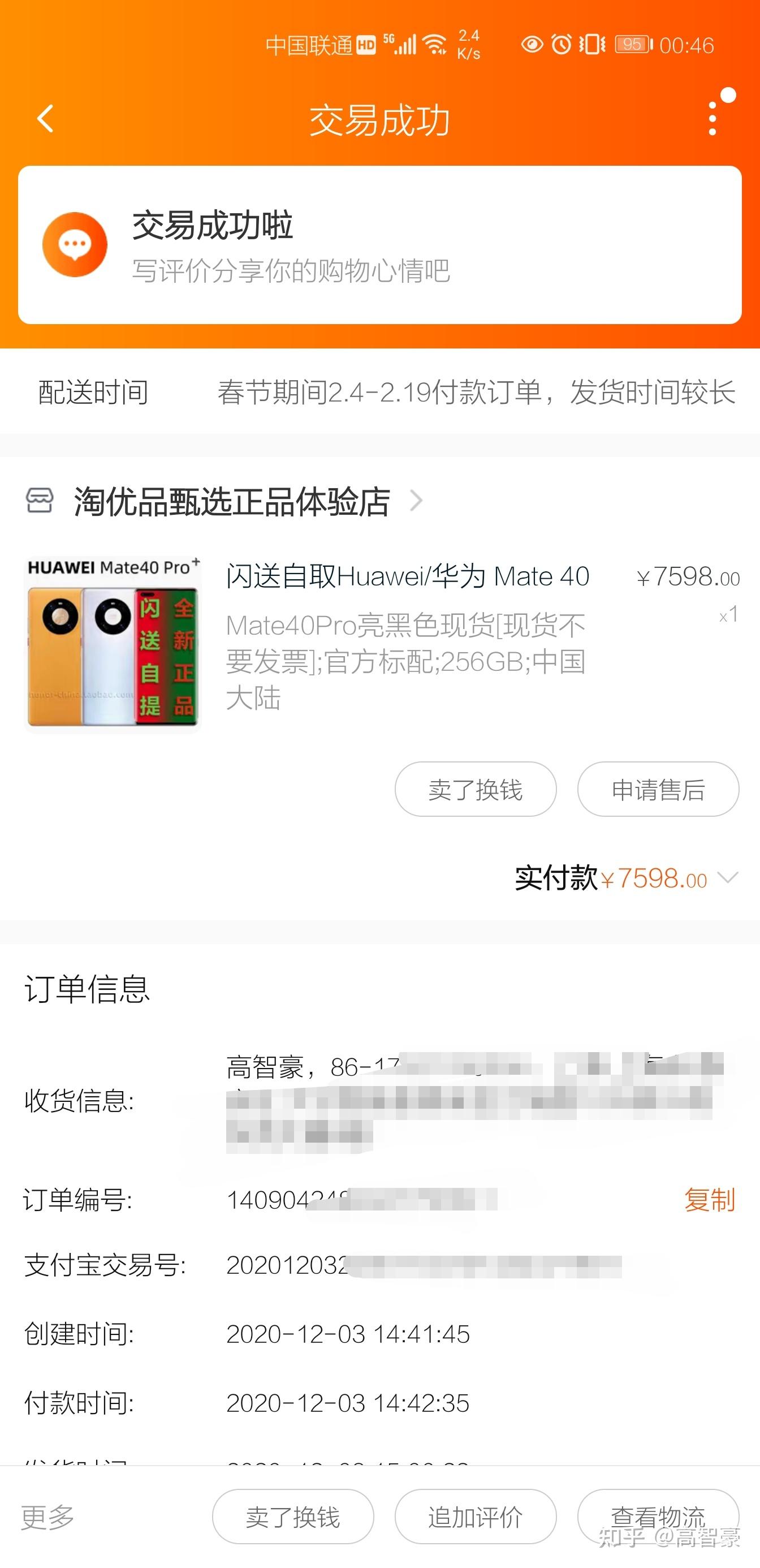Open the three-dot overflow menu
Screen dimensions: 760x1568
coord(712,119)
